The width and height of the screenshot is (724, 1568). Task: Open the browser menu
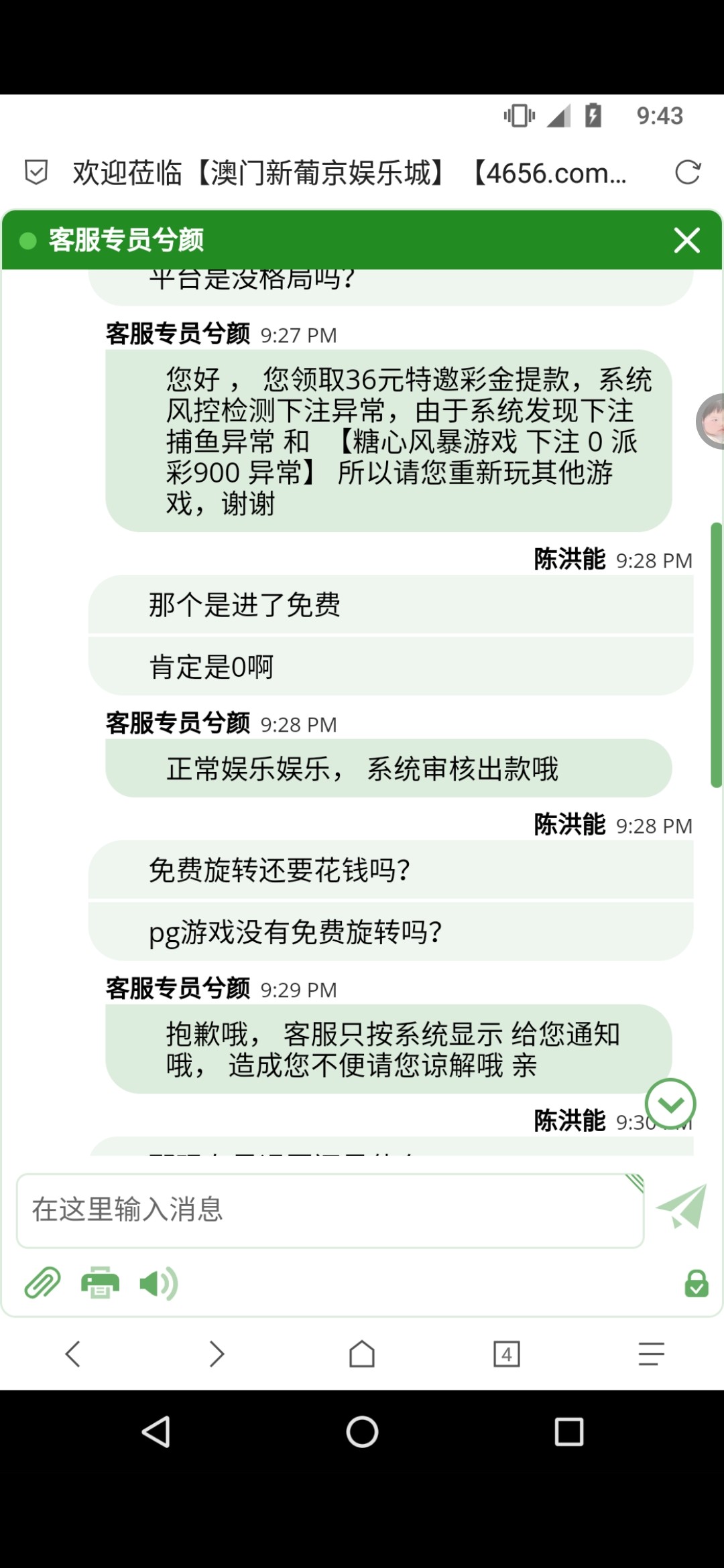click(651, 1354)
